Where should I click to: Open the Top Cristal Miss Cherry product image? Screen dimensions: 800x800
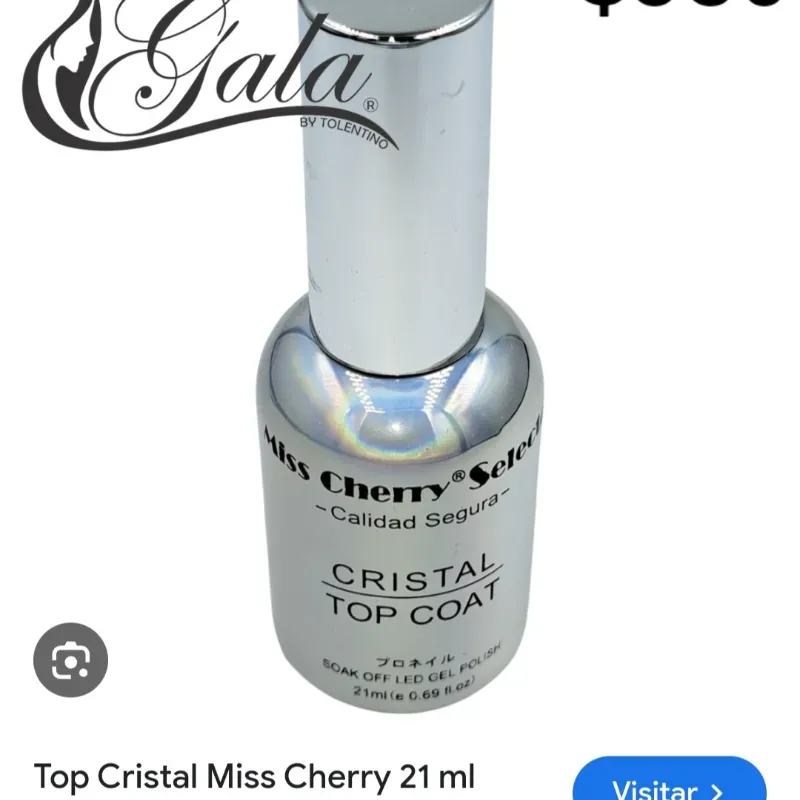coord(400,400)
